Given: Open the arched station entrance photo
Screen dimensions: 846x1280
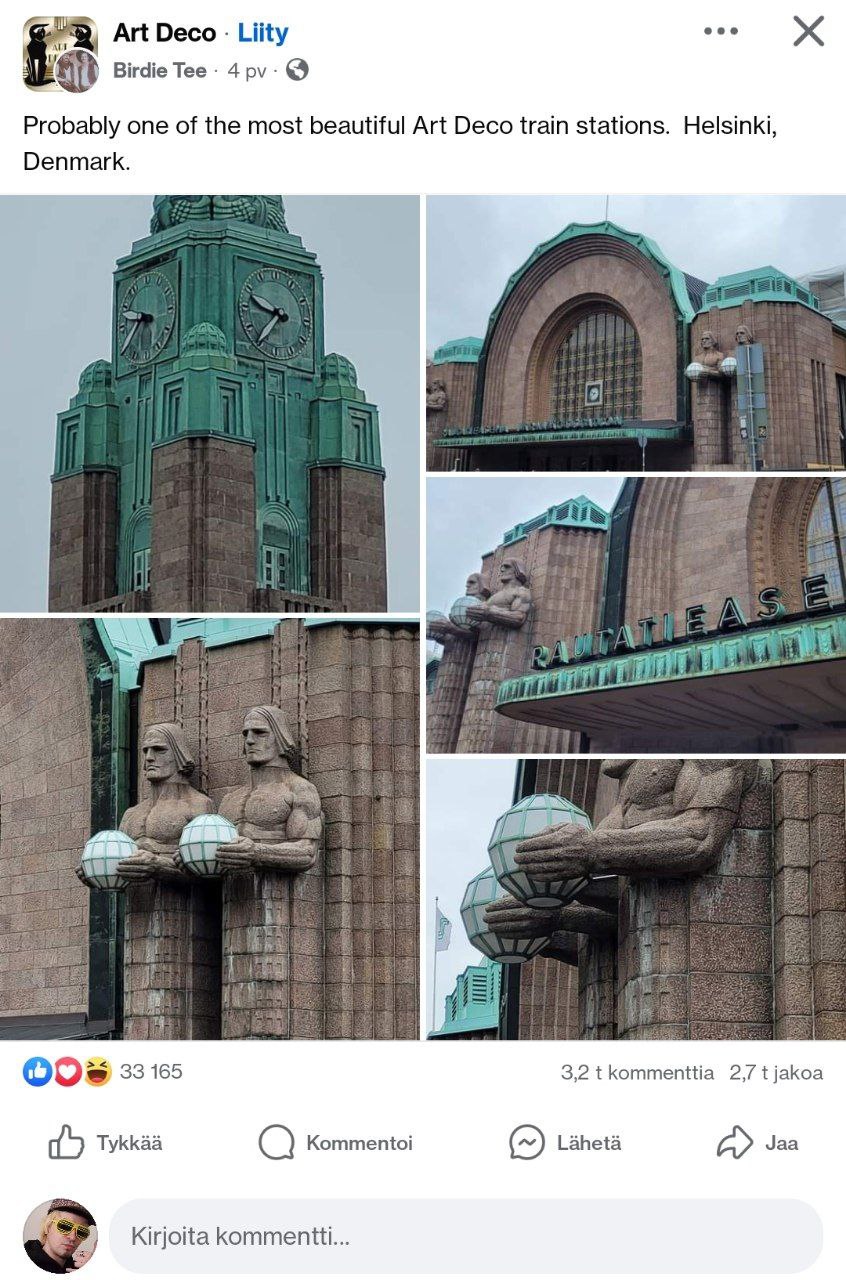Looking at the screenshot, I should 635,333.
